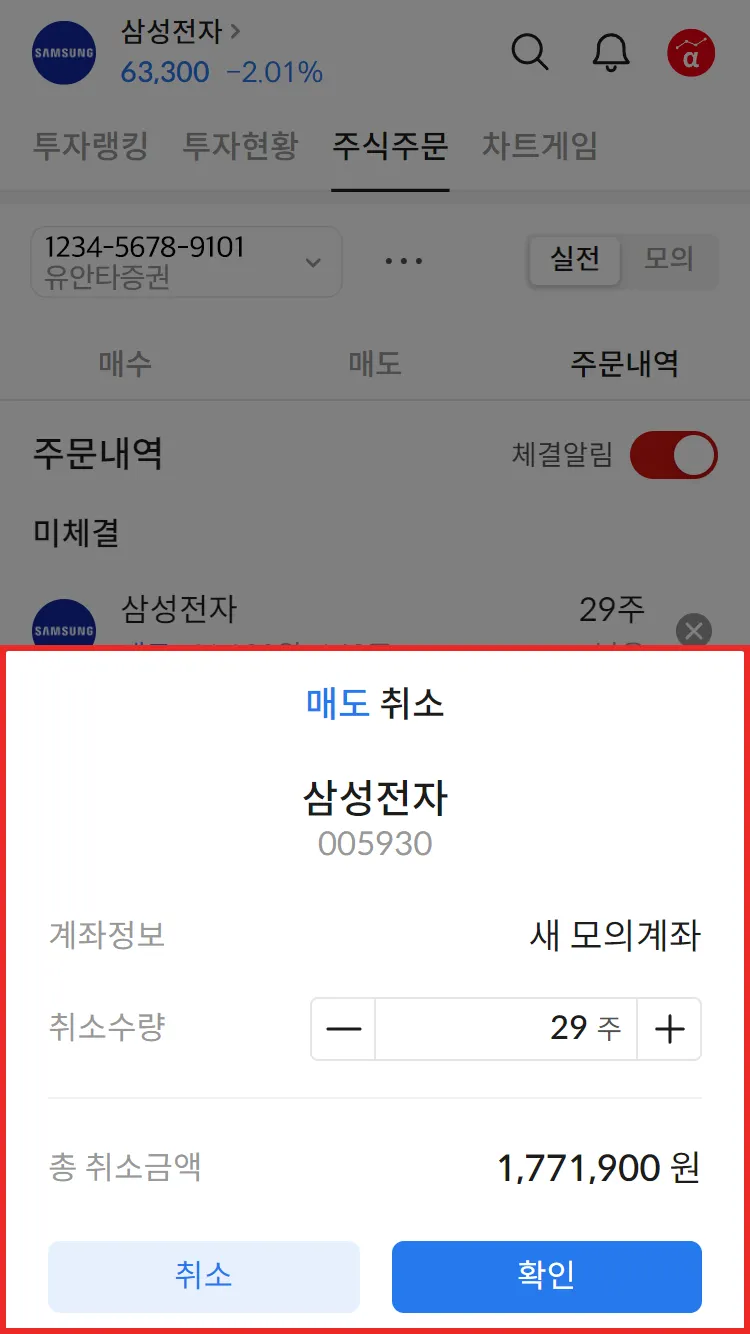The width and height of the screenshot is (750, 1334).
Task: Select 실전 trading mode
Action: [x=575, y=260]
